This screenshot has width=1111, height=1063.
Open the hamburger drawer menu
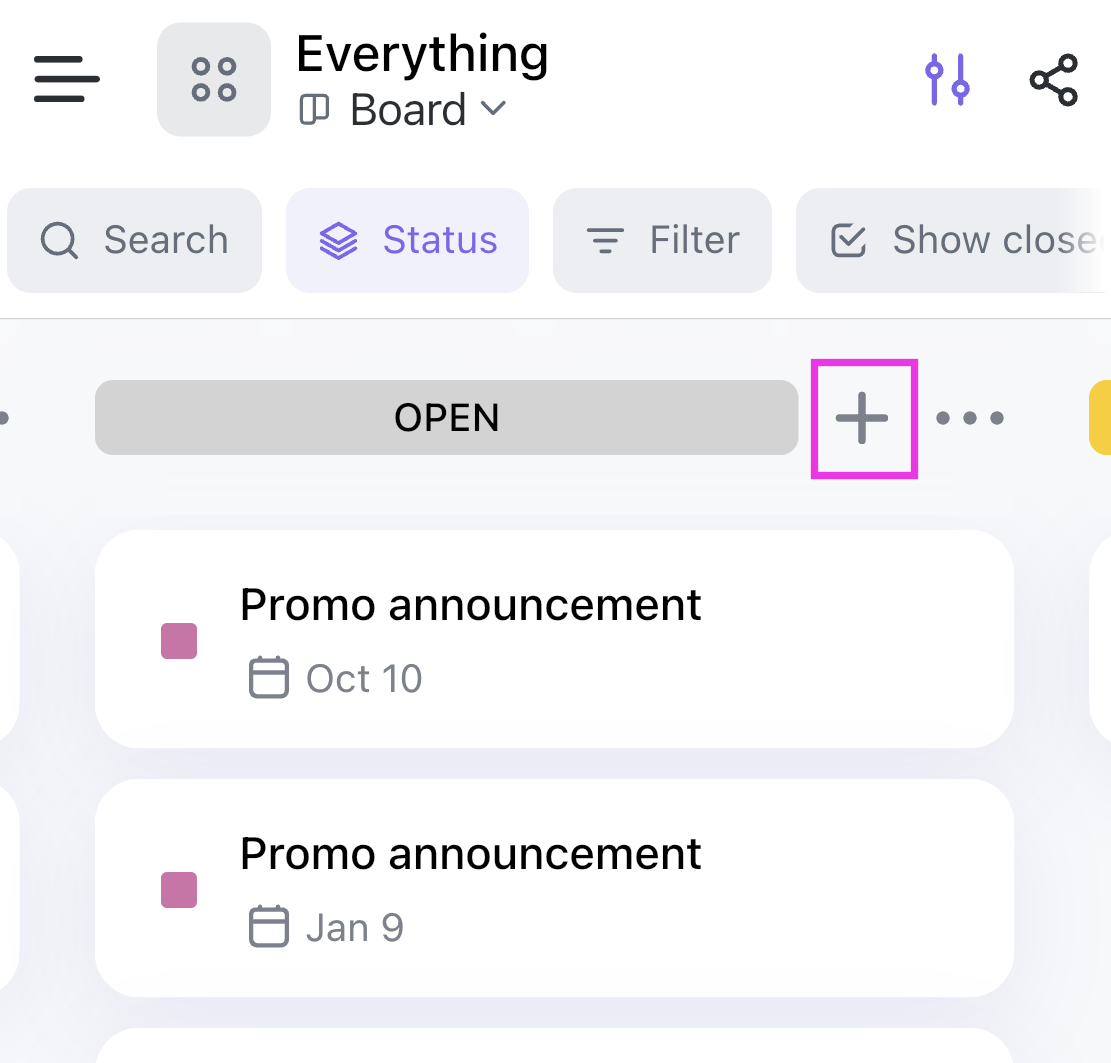[67, 79]
